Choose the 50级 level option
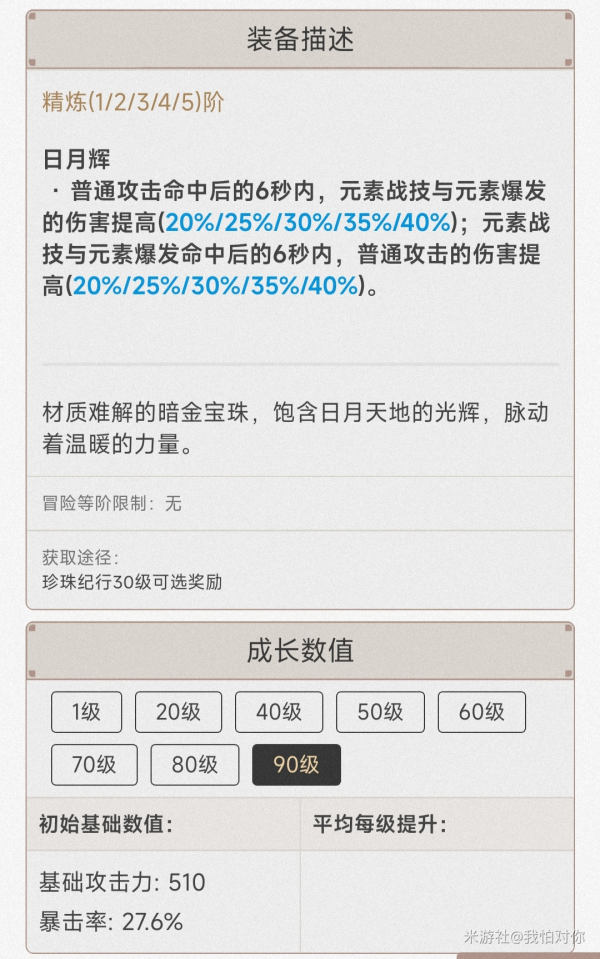The image size is (600, 959). 380,712
